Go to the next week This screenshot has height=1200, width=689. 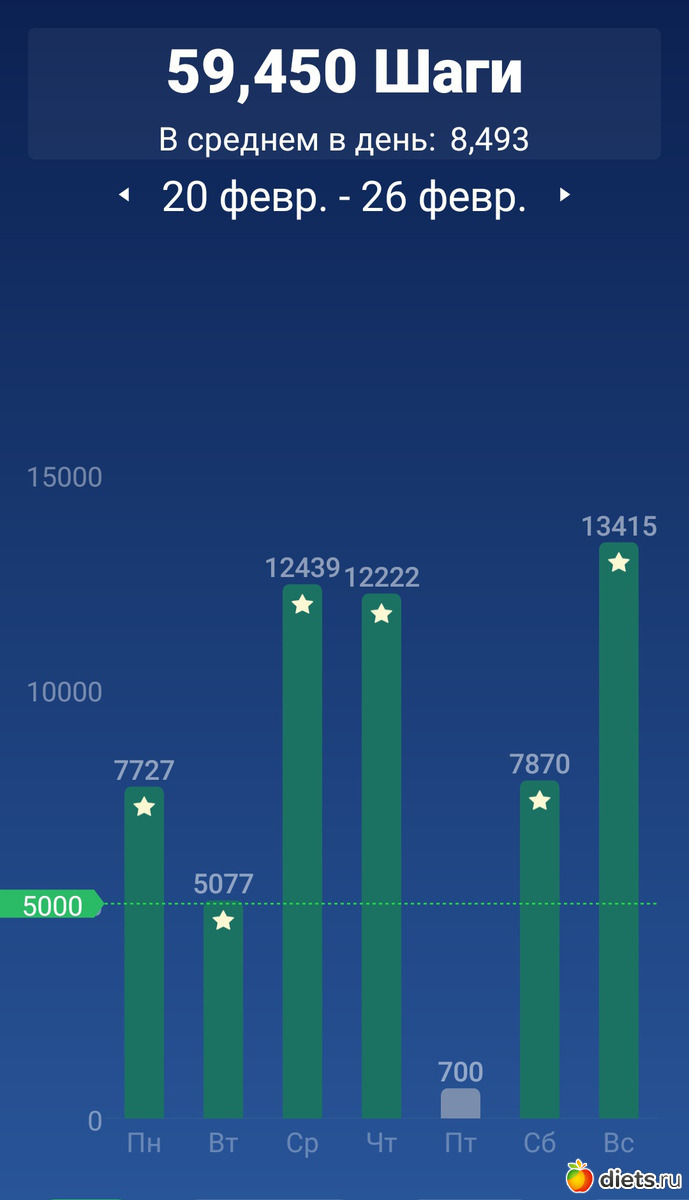coord(564,196)
